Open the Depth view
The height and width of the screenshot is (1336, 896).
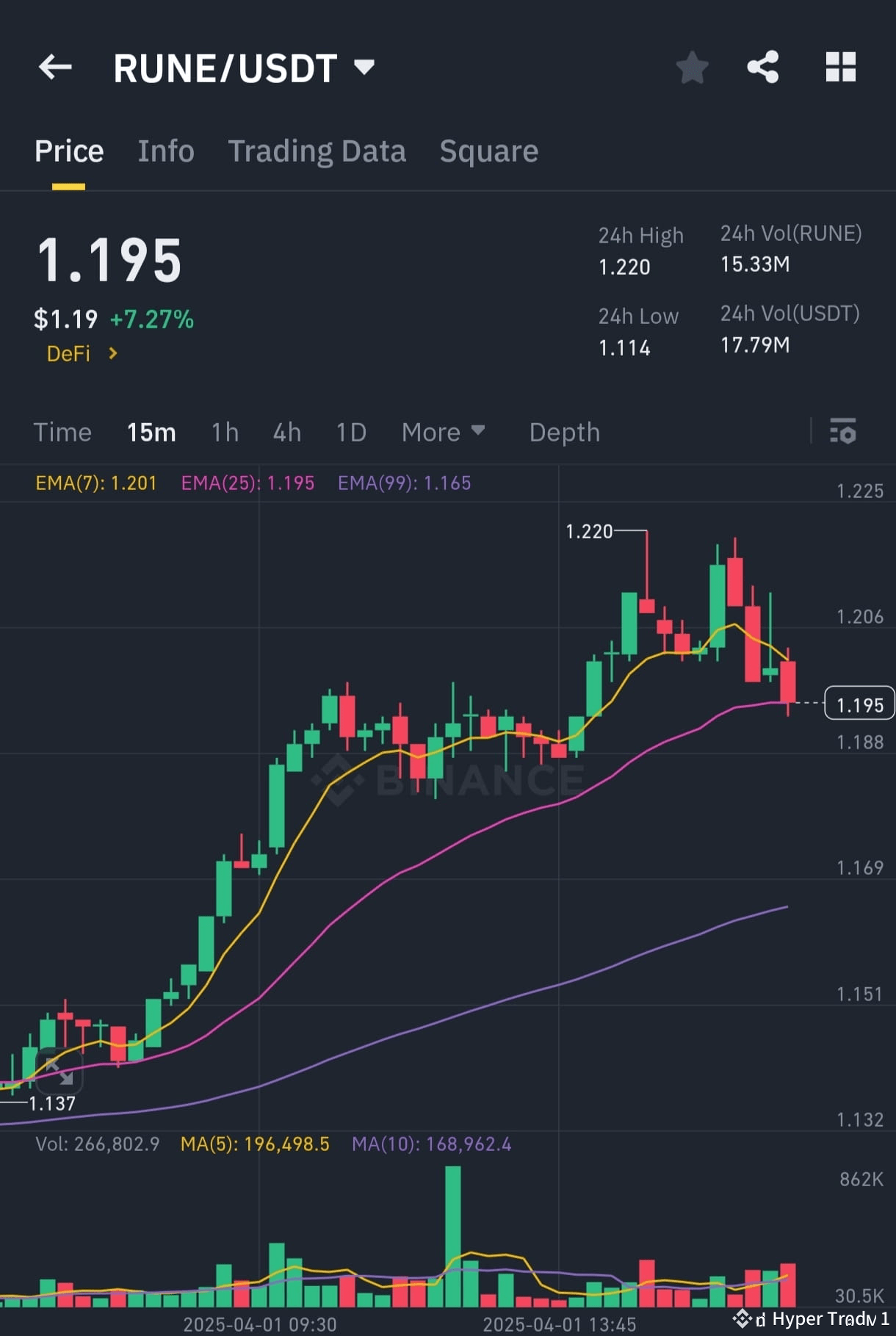pos(564,433)
